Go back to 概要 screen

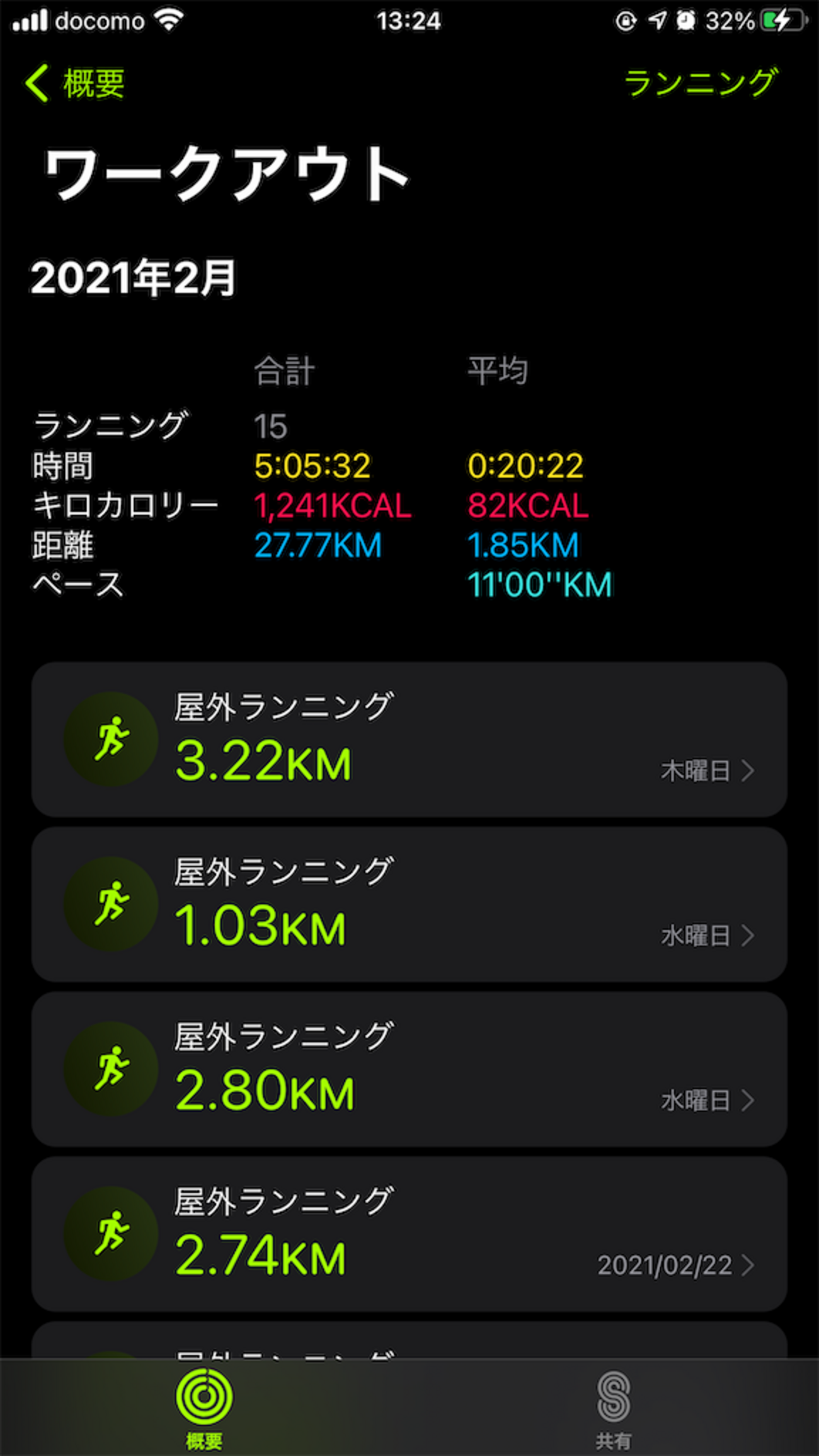pos(76,83)
